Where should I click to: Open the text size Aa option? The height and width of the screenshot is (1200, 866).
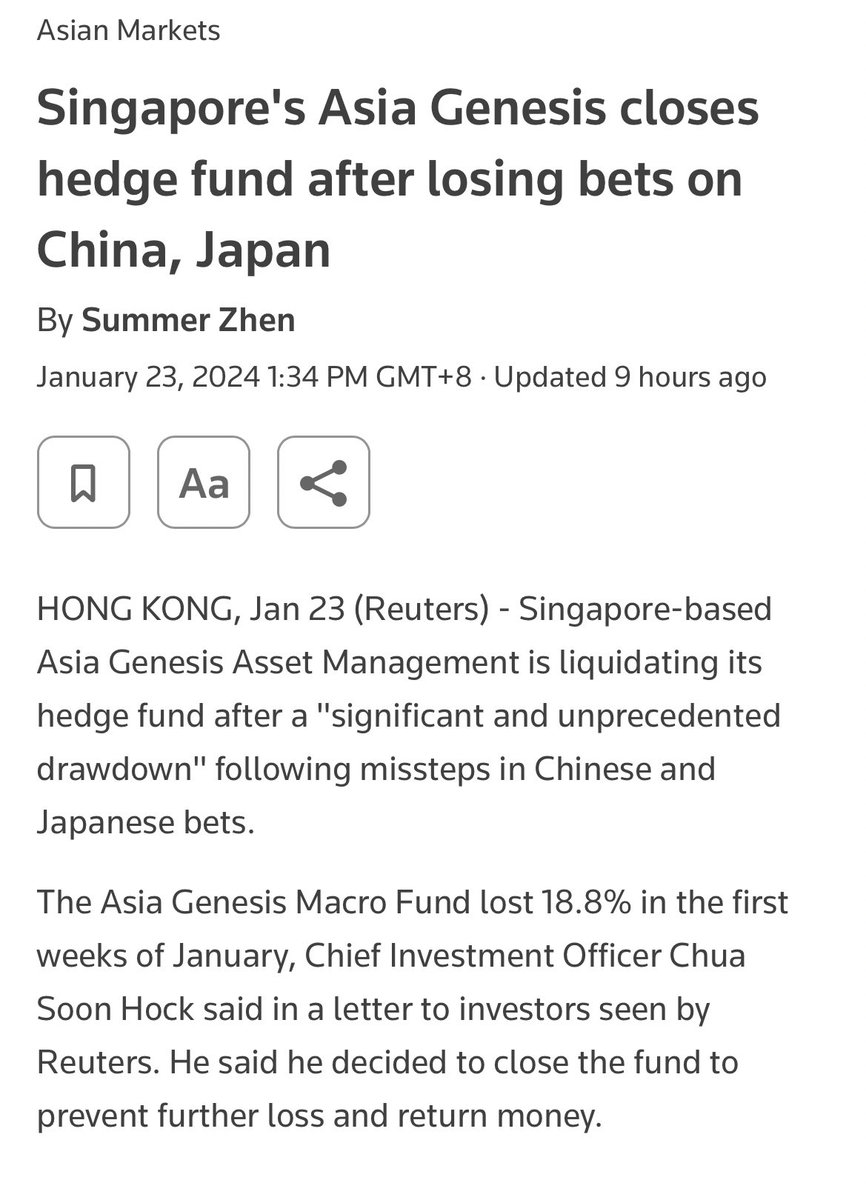coord(204,483)
